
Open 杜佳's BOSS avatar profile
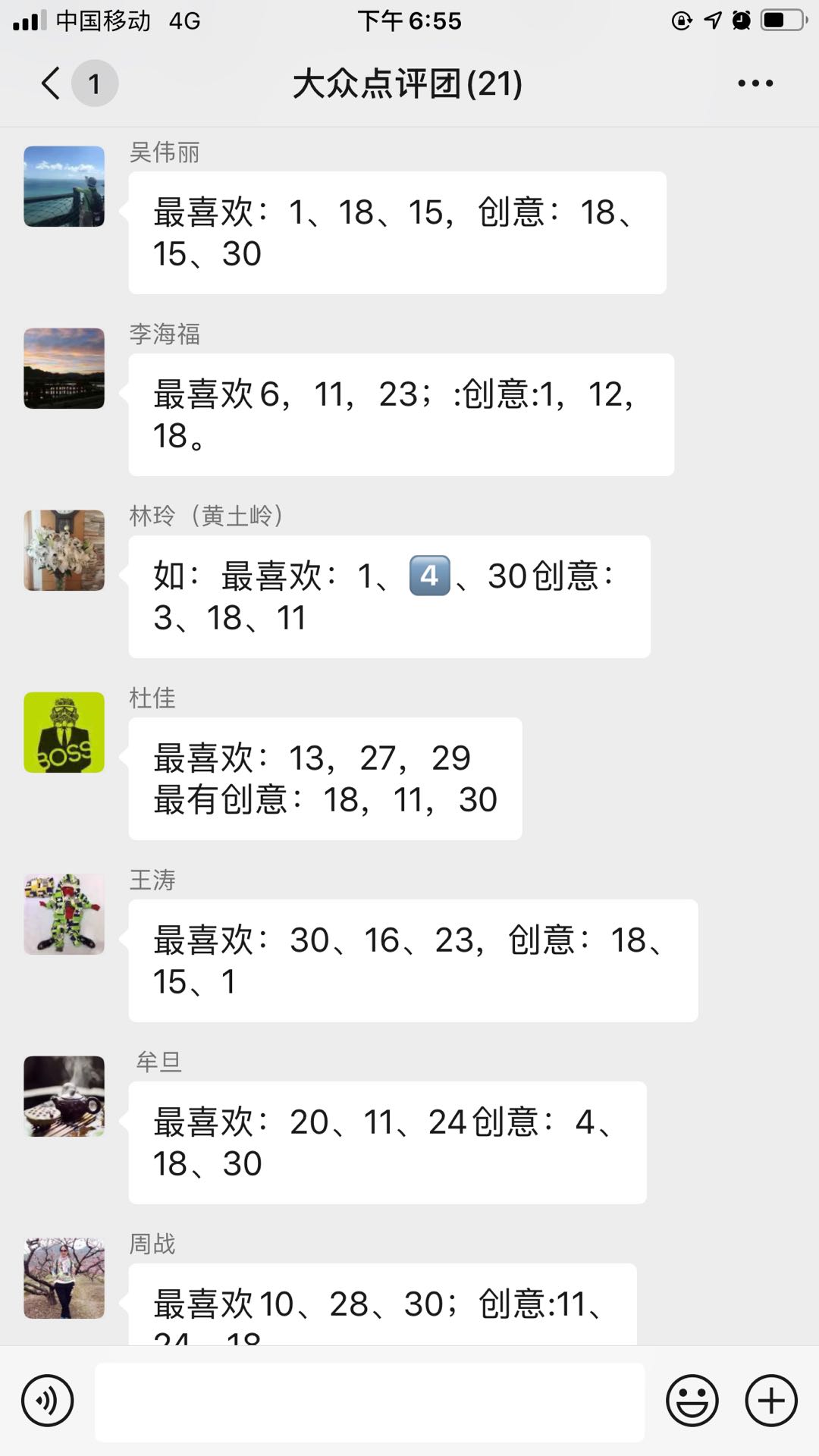click(64, 733)
